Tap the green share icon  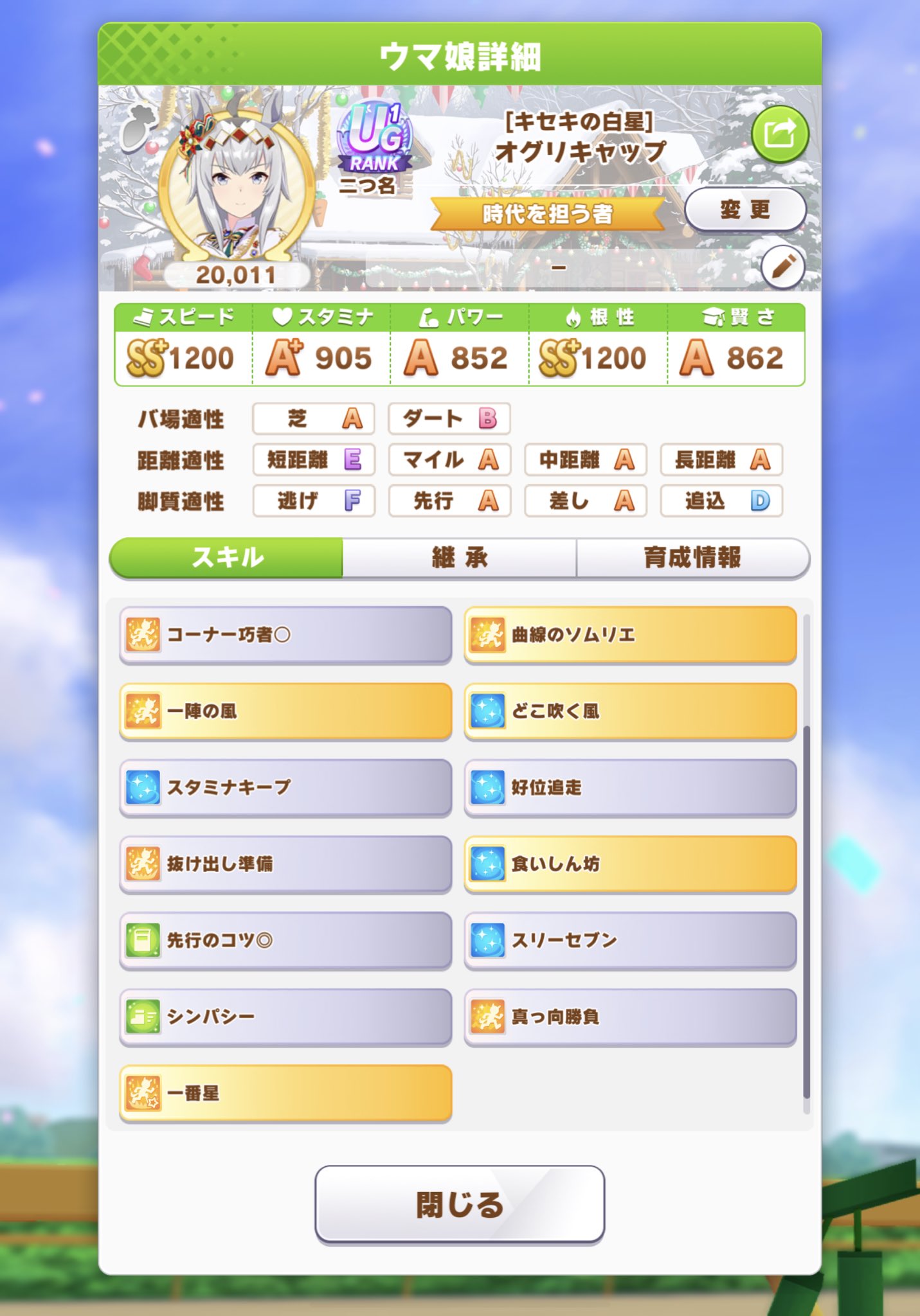(779, 135)
